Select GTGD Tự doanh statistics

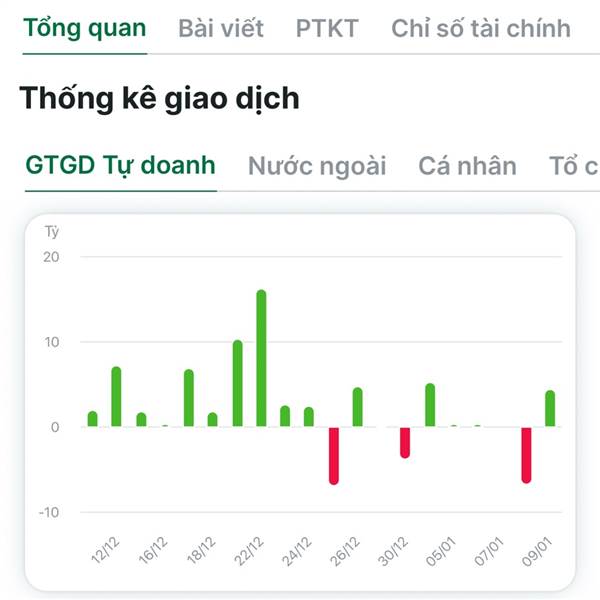click(x=121, y=165)
